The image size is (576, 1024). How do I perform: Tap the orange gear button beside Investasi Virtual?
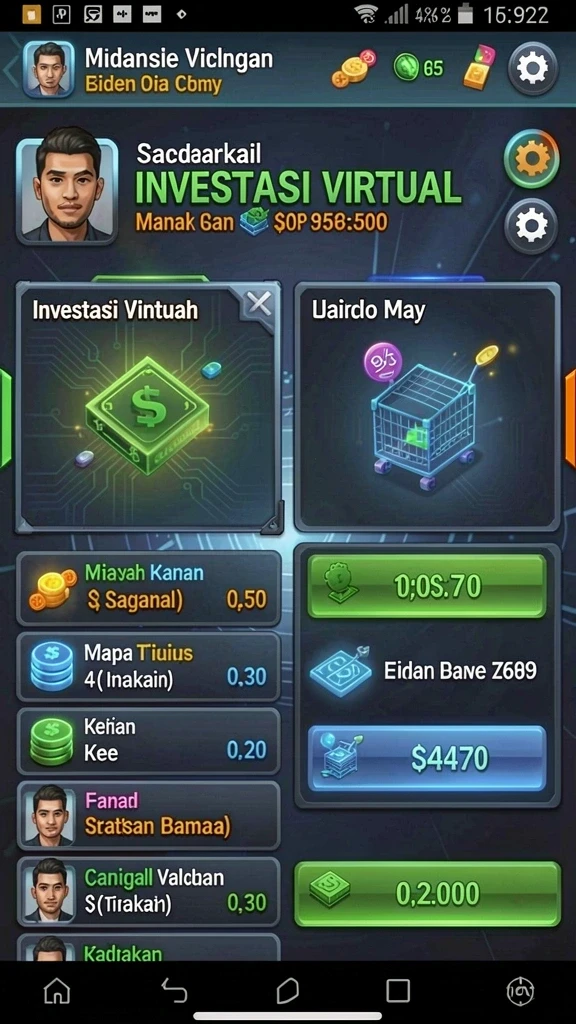532,159
